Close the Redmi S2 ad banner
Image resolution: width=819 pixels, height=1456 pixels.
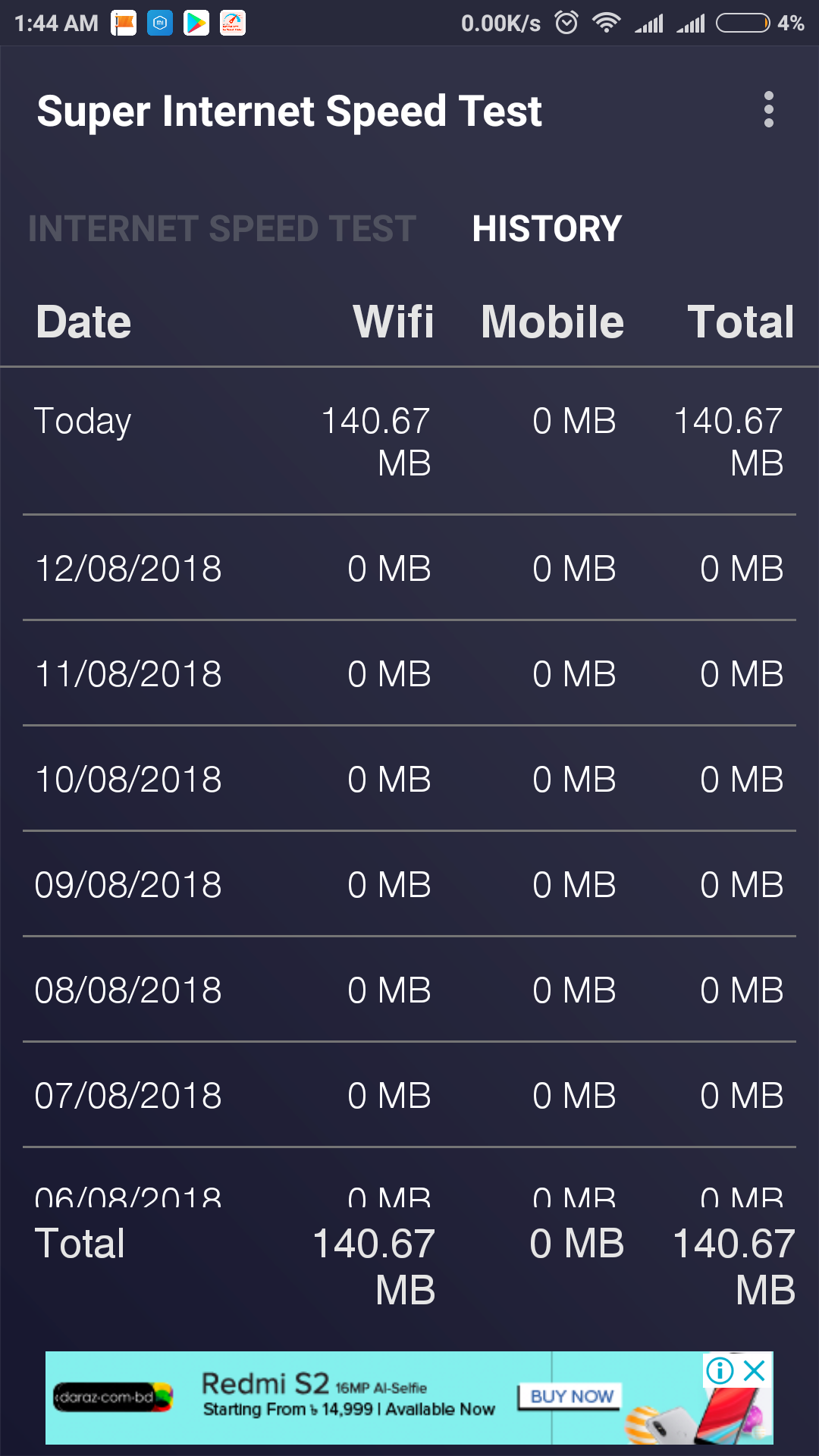click(755, 1370)
